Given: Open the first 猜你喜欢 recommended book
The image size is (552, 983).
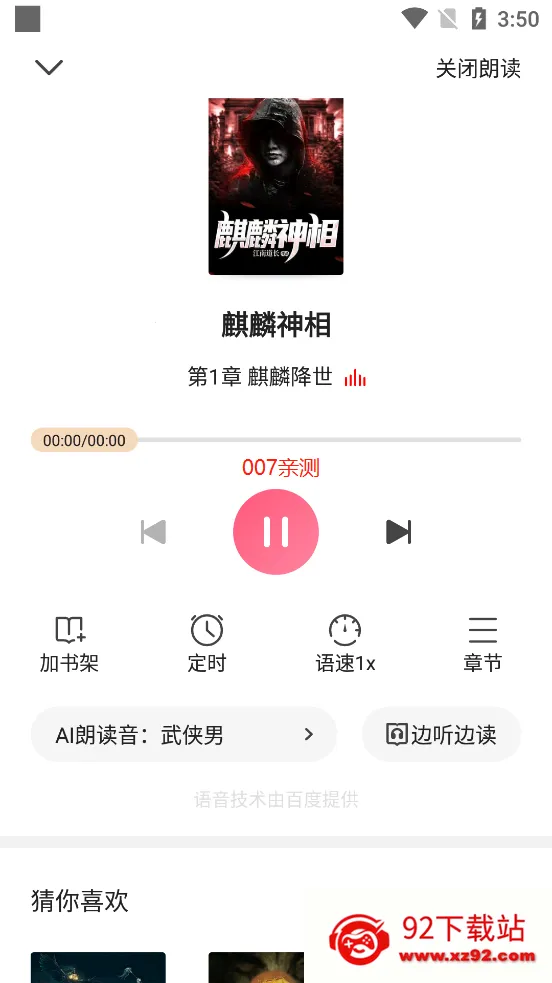Looking at the screenshot, I should (98, 967).
